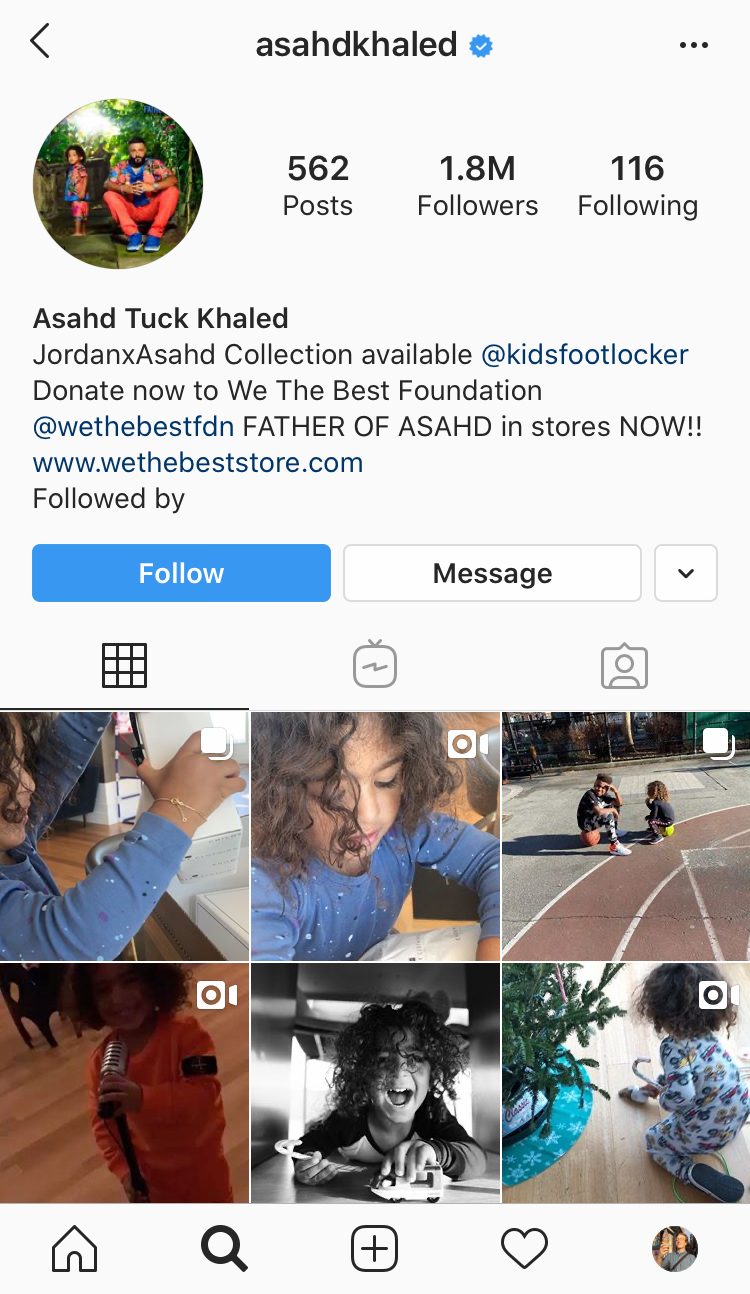View the 116 following list
The image size is (750, 1294).
637,185
